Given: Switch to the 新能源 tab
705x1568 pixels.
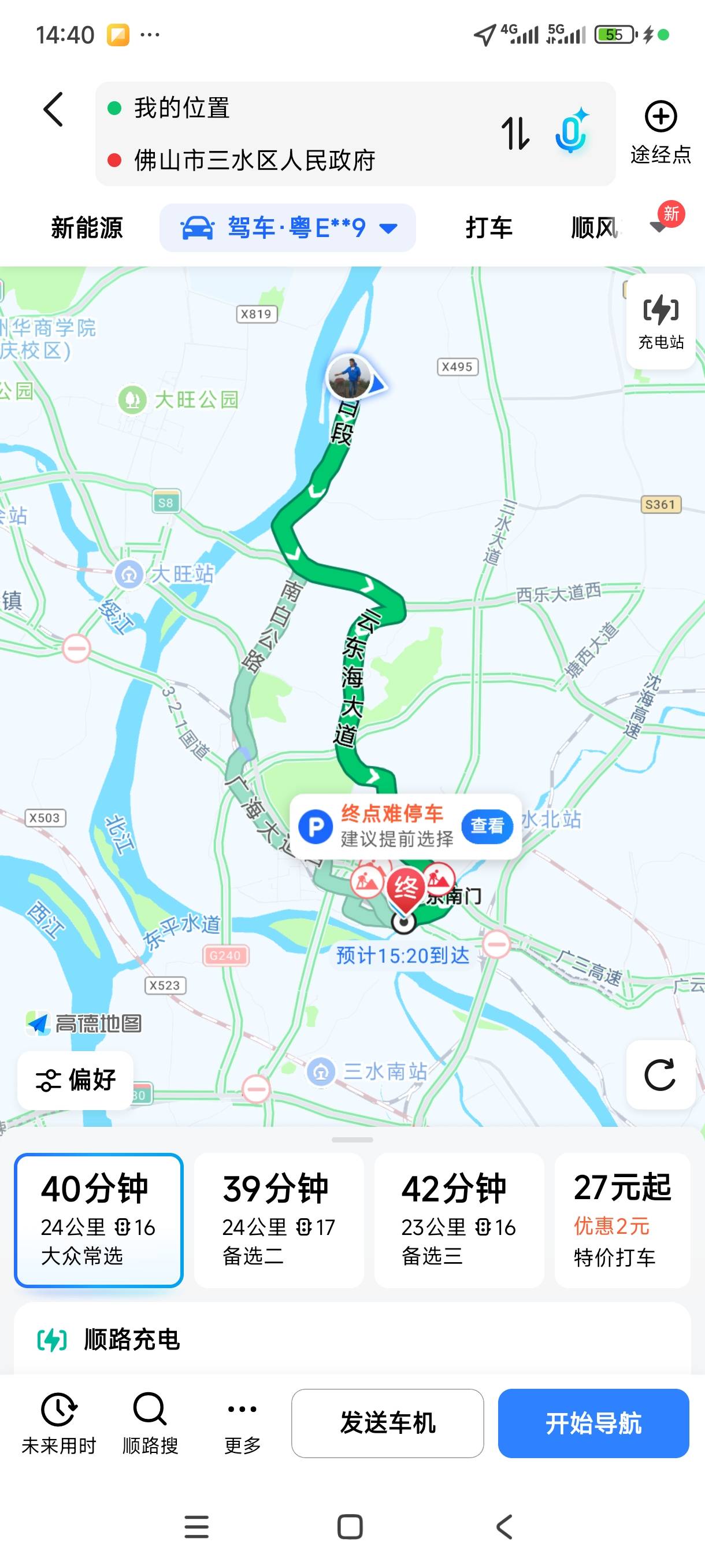Looking at the screenshot, I should click(x=86, y=228).
